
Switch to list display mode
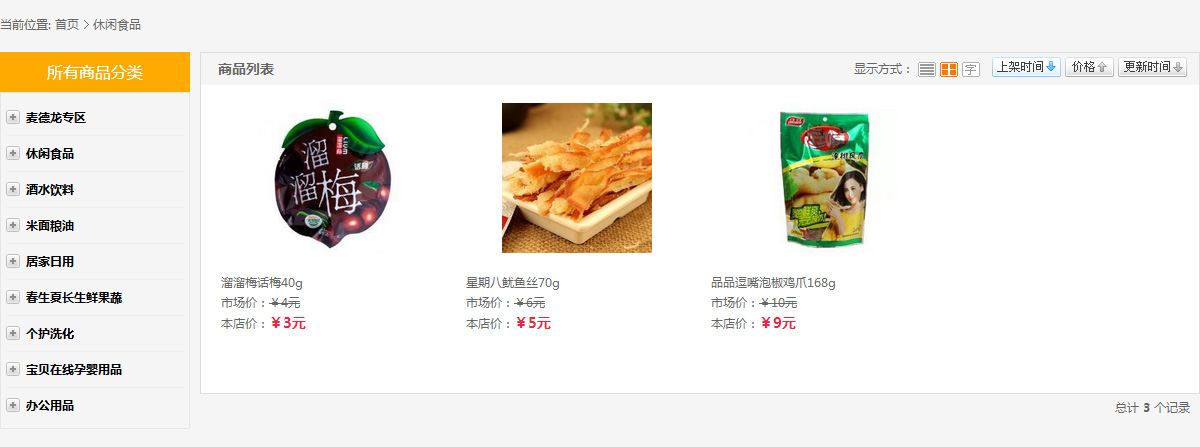tap(927, 69)
